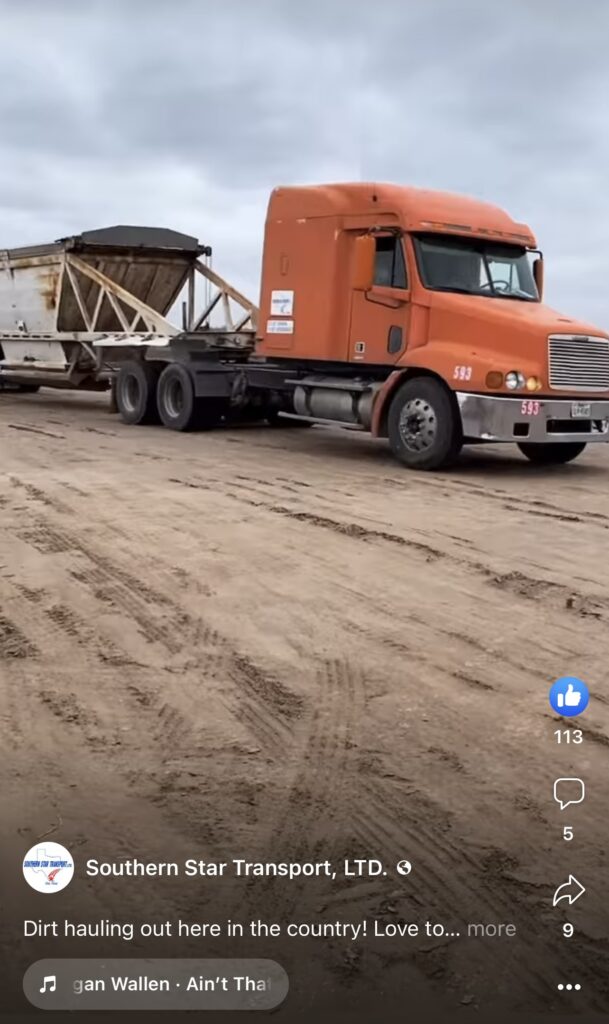609x1024 pixels.
Task: Expand the caption with 'more'
Action: [x=491, y=929]
